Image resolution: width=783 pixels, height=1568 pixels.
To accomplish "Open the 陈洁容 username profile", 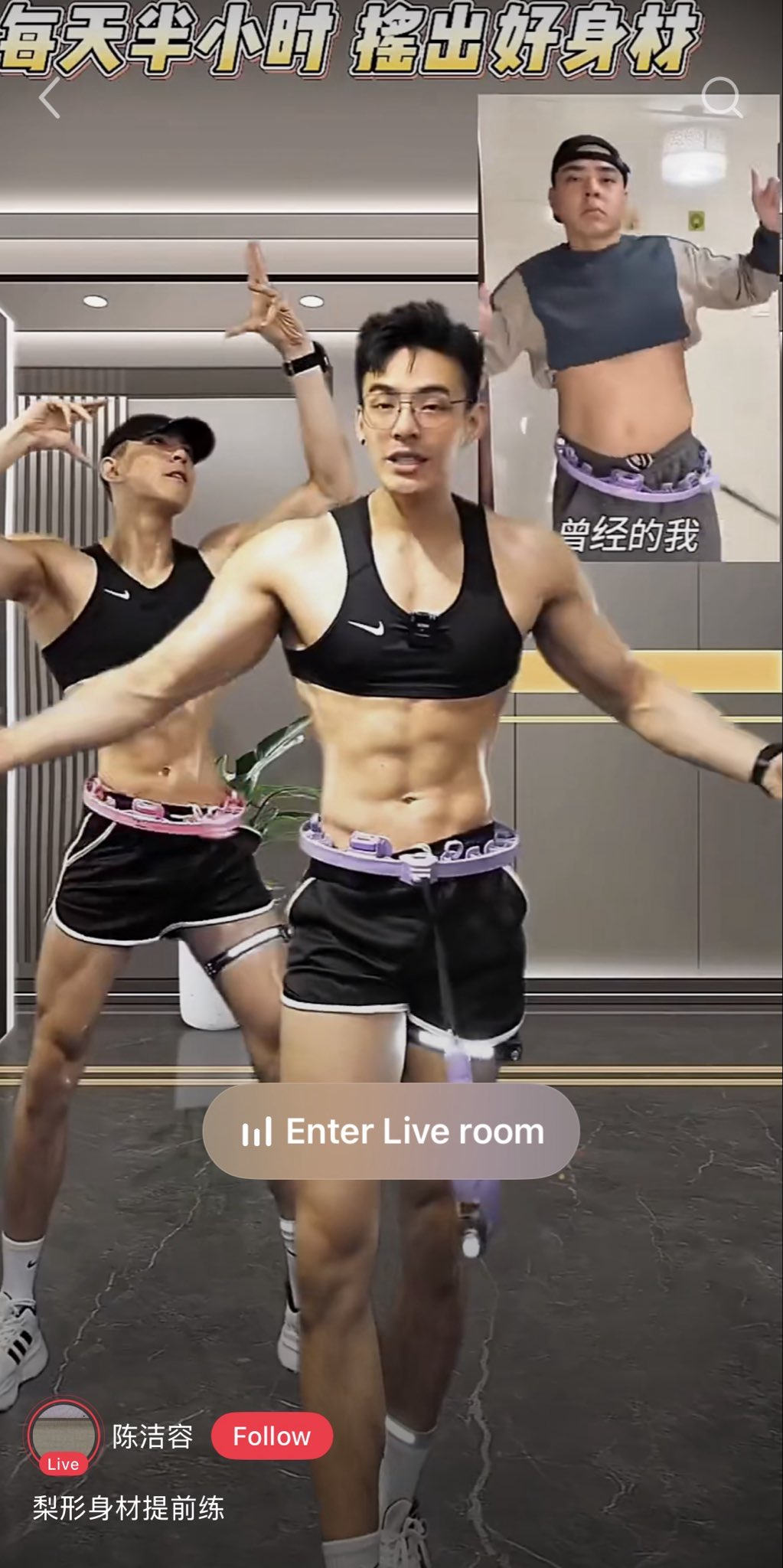I will [x=153, y=1436].
